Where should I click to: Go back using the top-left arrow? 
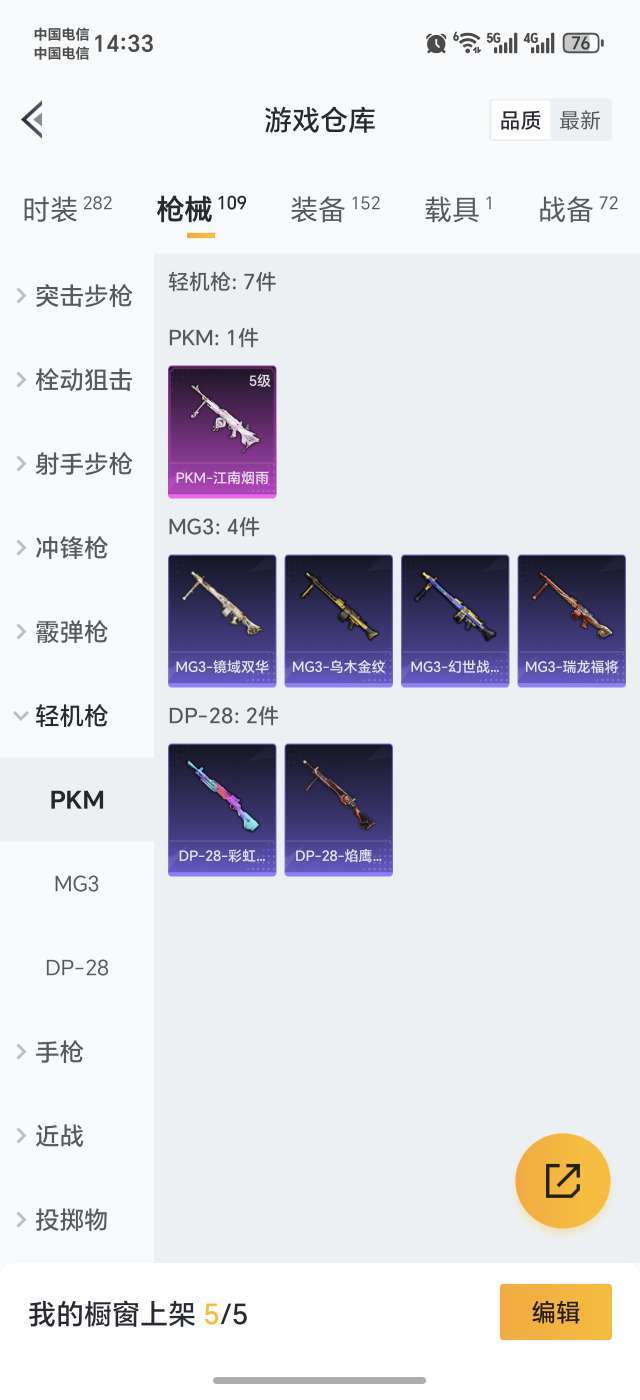[32, 120]
